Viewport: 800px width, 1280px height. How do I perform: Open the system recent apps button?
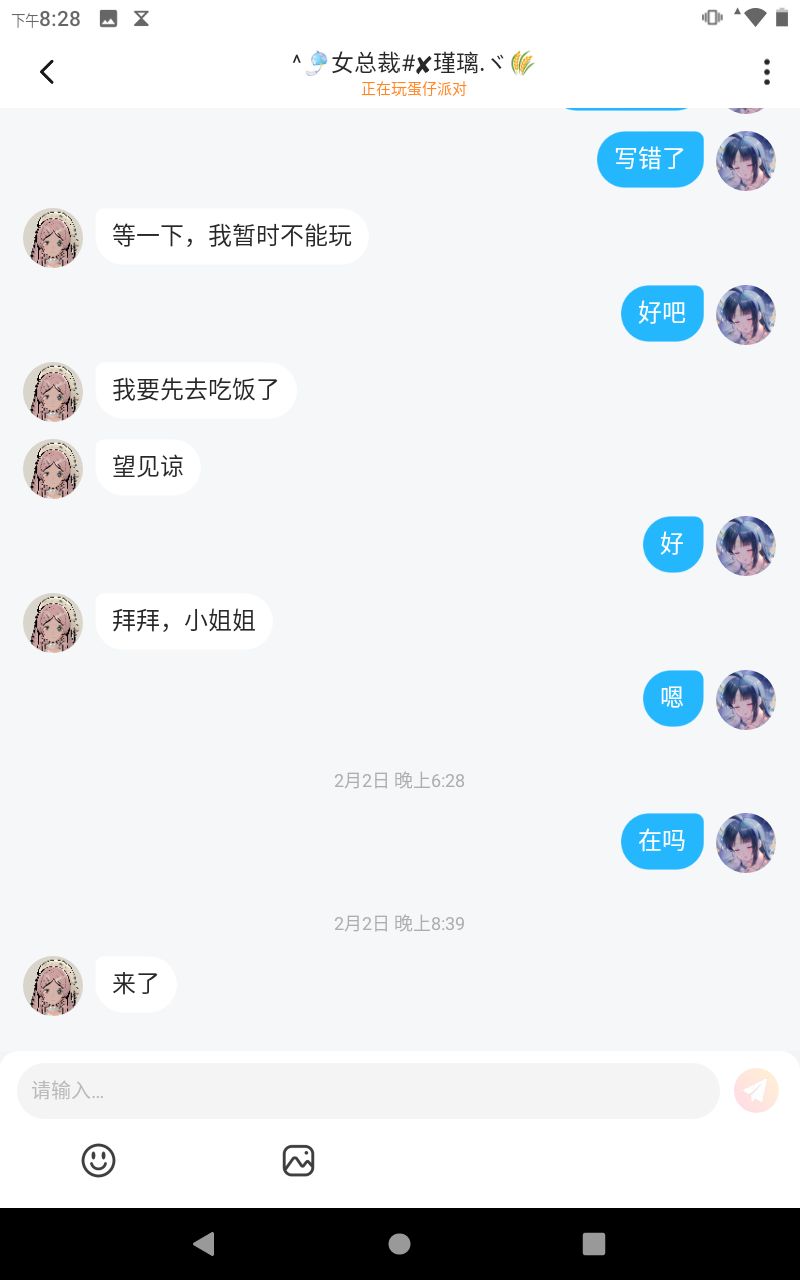coord(594,1243)
